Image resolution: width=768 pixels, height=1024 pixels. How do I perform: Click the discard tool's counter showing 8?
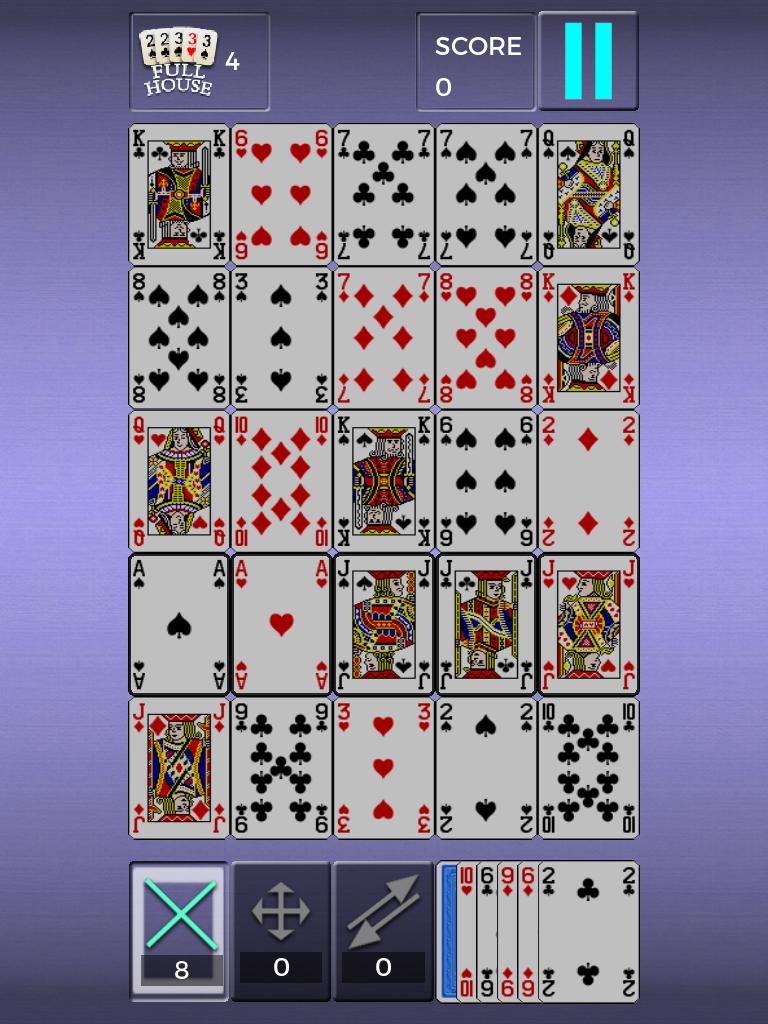click(x=179, y=968)
